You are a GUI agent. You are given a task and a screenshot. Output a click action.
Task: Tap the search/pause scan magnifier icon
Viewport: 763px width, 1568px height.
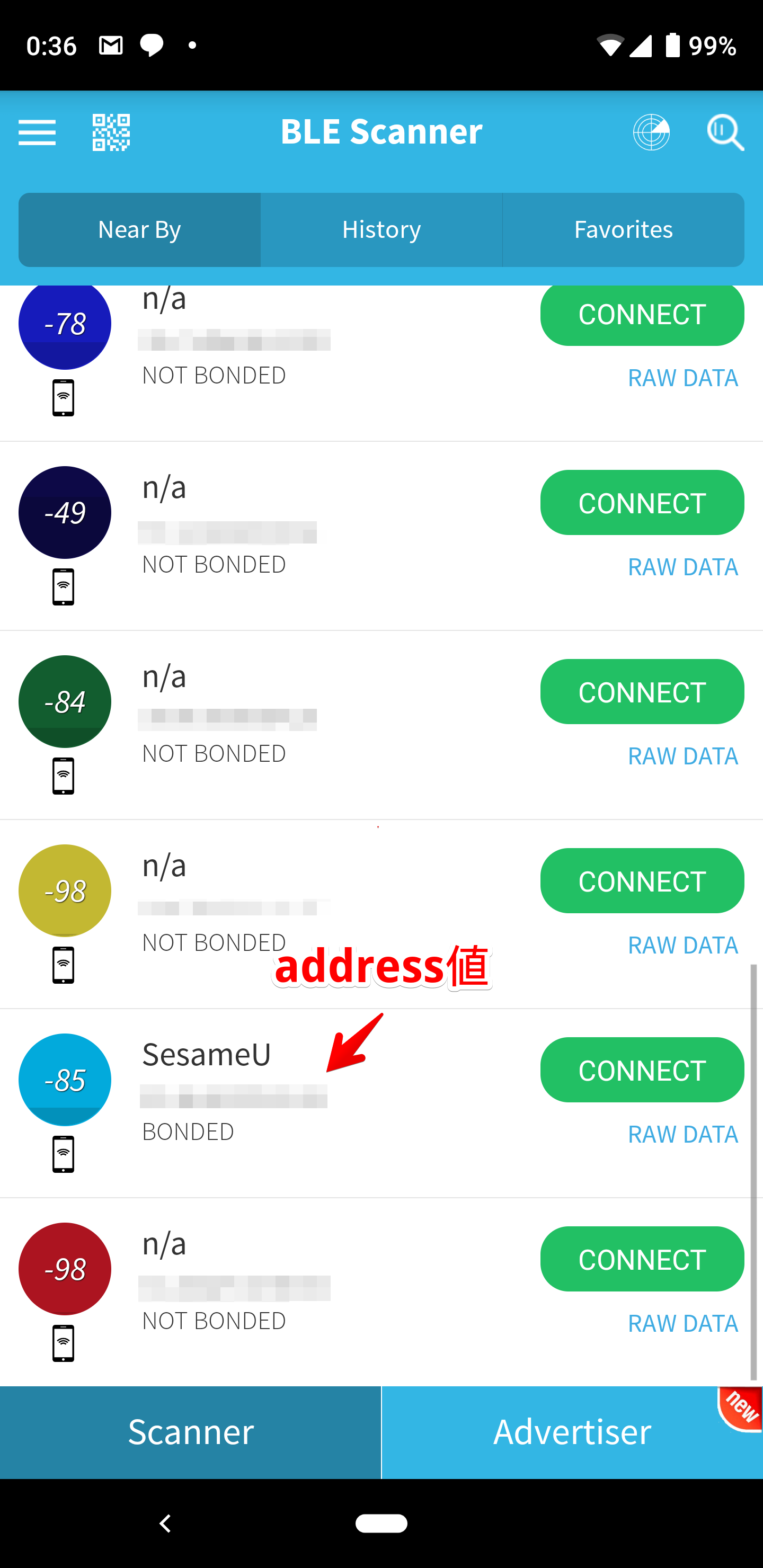(x=725, y=132)
